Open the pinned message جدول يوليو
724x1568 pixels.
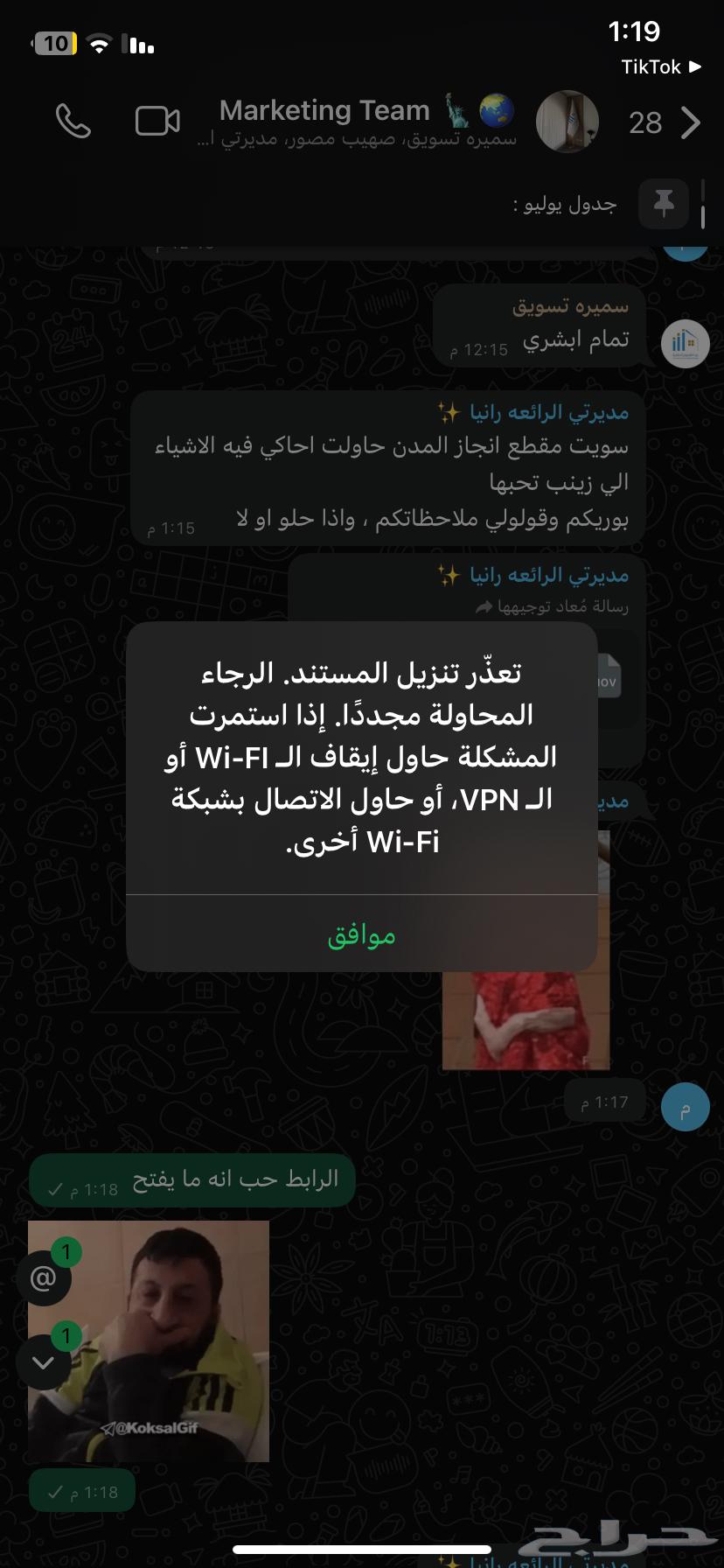coord(564,205)
